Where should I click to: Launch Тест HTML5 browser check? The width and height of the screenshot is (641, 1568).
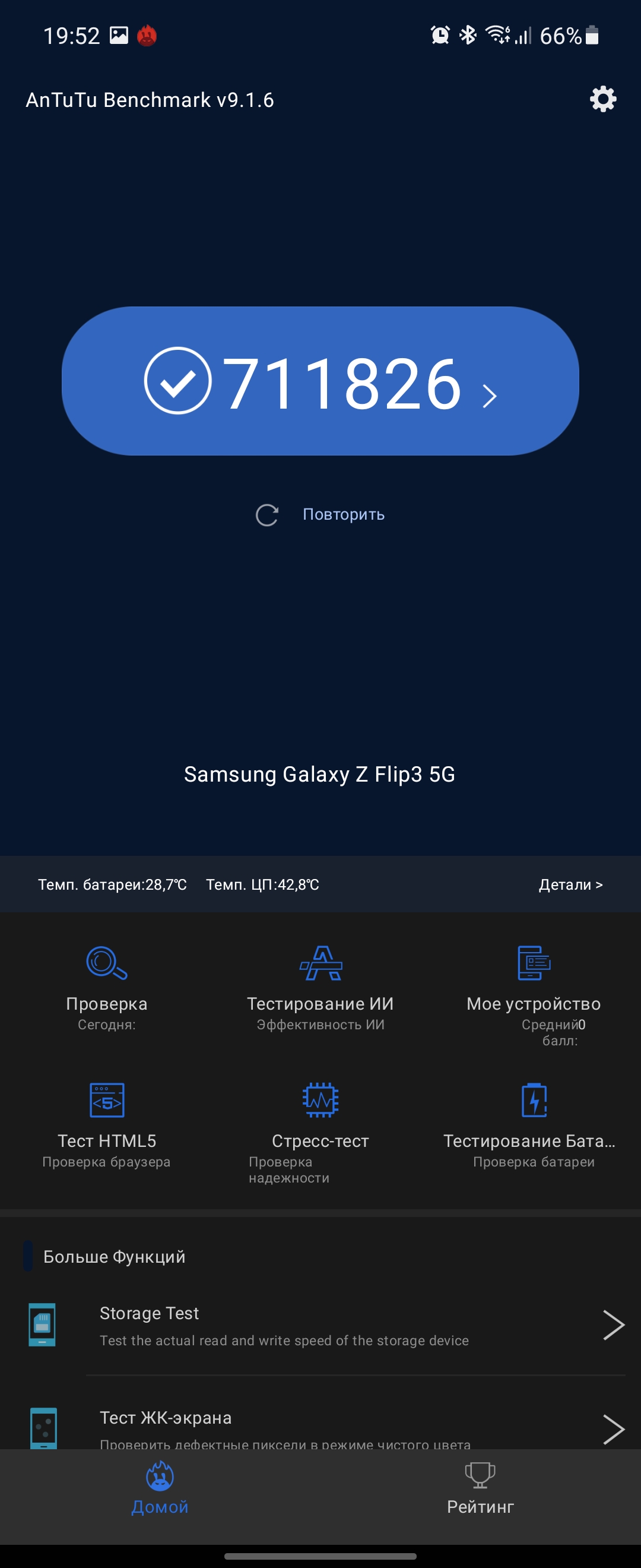click(x=107, y=1123)
